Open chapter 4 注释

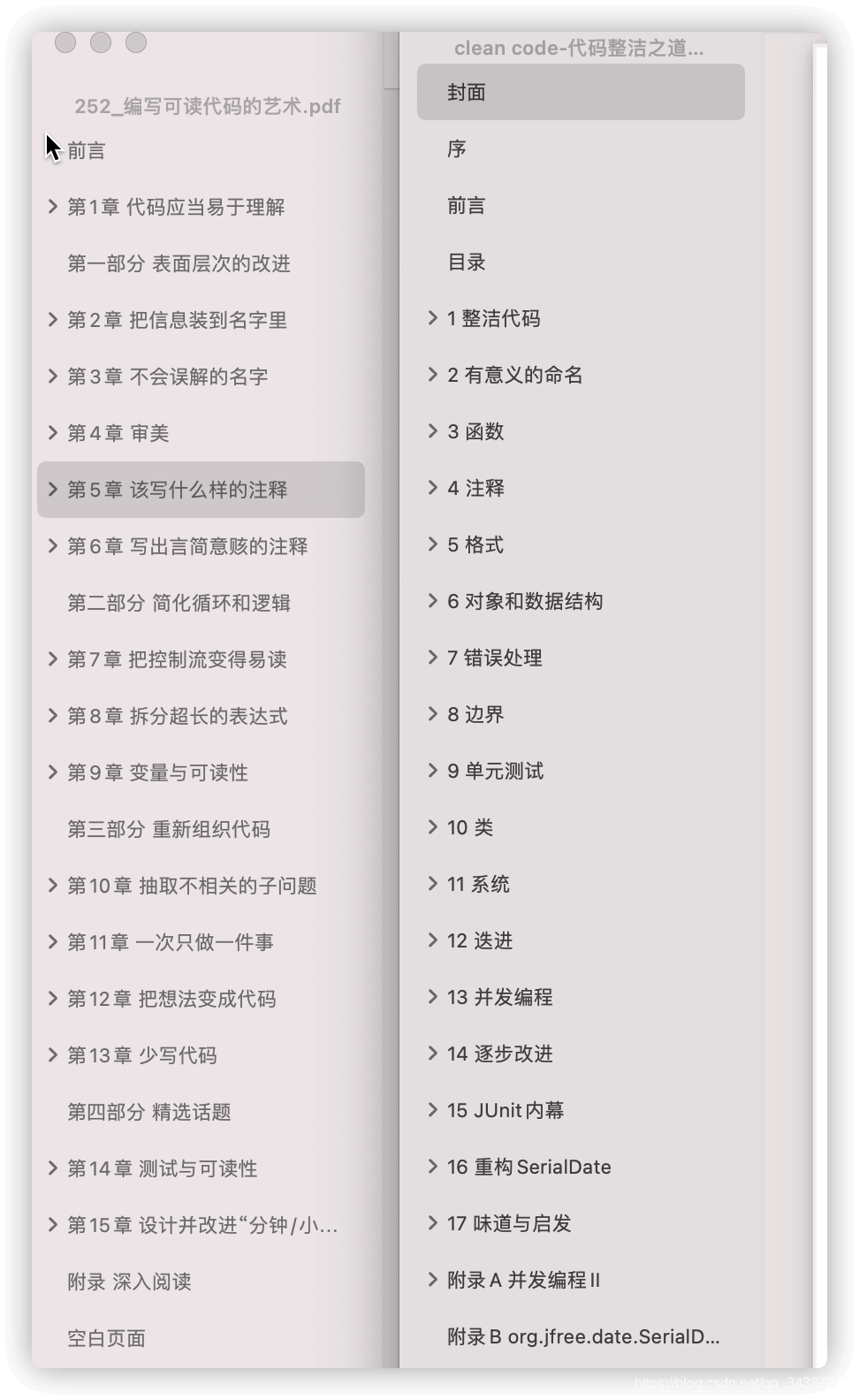(475, 488)
